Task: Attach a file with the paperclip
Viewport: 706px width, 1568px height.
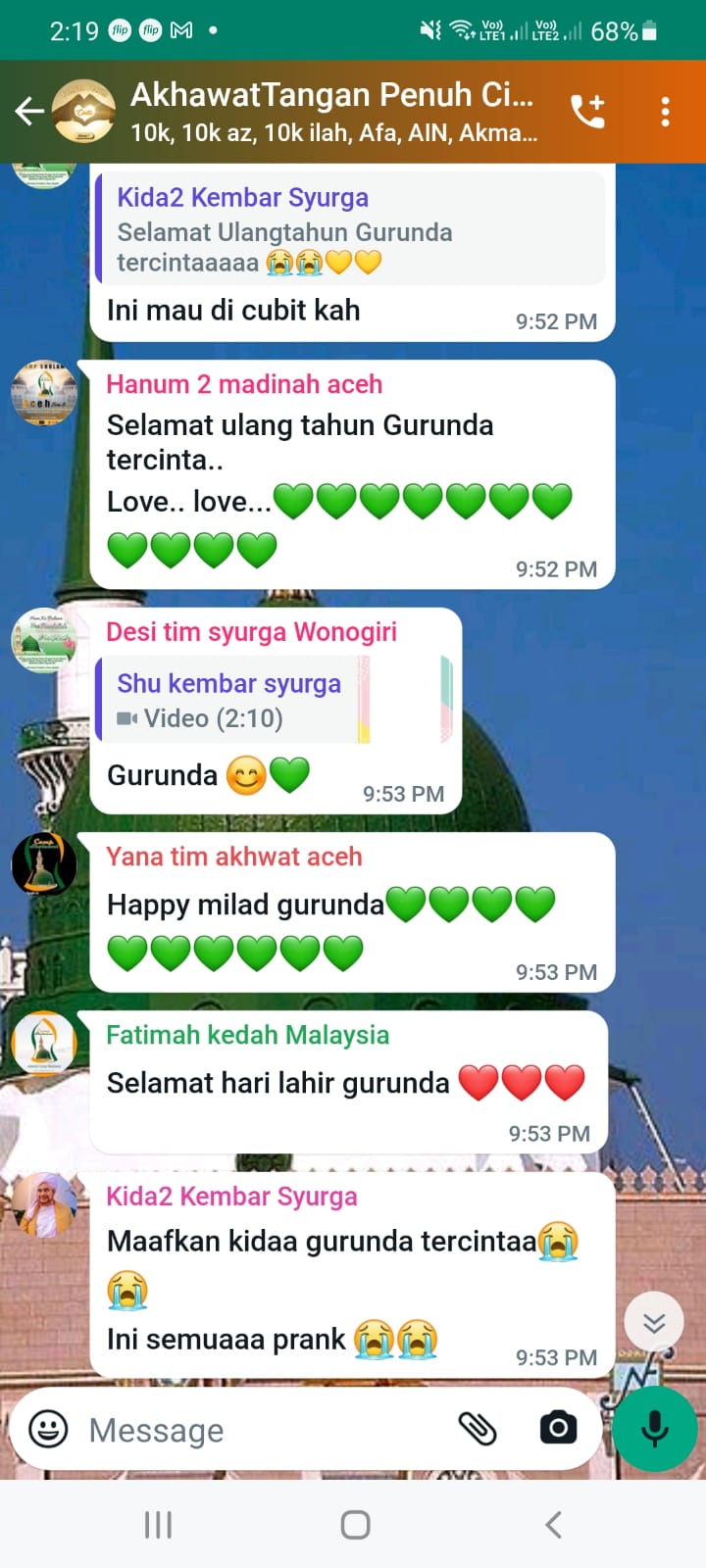Action: click(478, 1429)
